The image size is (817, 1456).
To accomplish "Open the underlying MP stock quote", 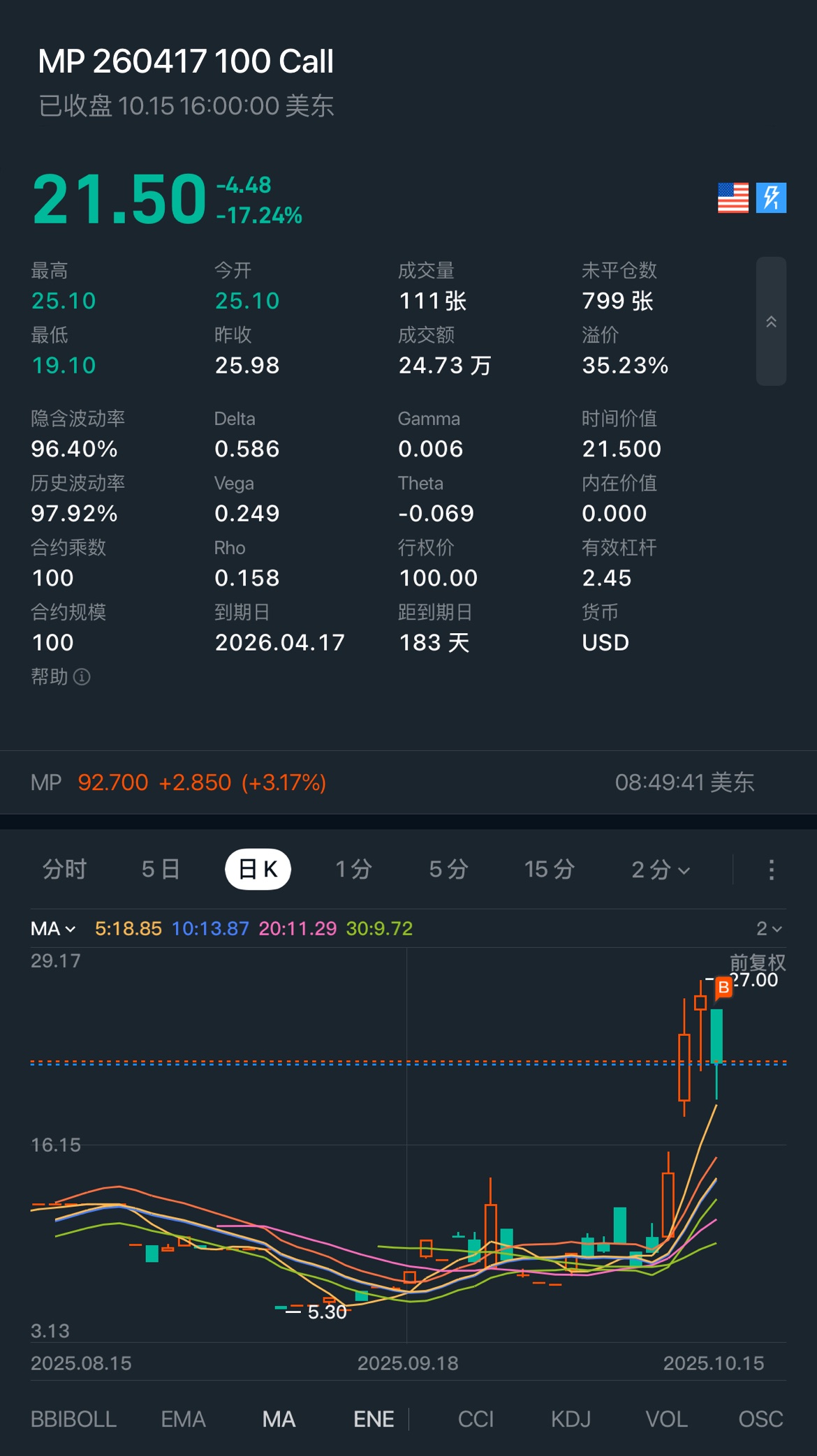I will 178,782.
